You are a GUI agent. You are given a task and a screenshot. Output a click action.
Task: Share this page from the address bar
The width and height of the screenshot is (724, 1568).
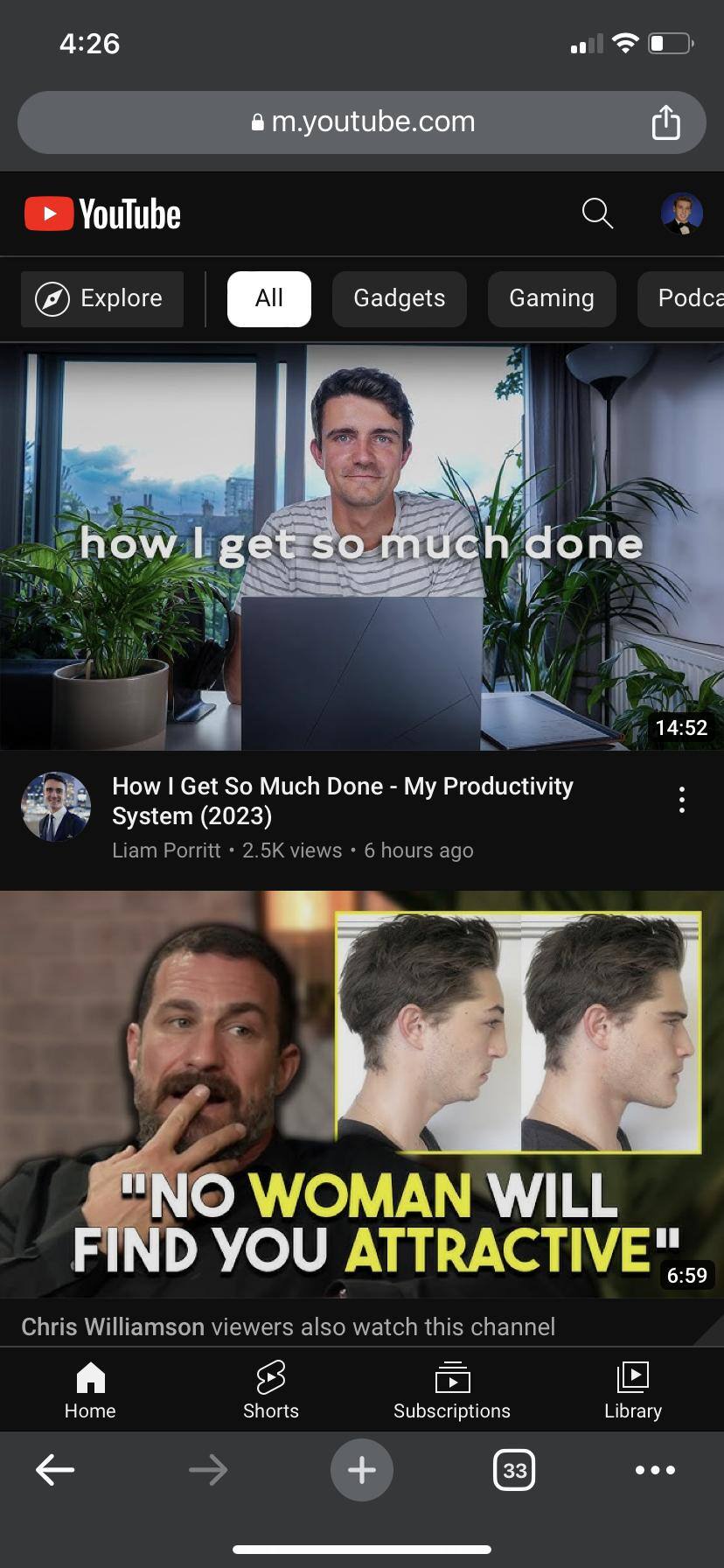[x=665, y=122]
